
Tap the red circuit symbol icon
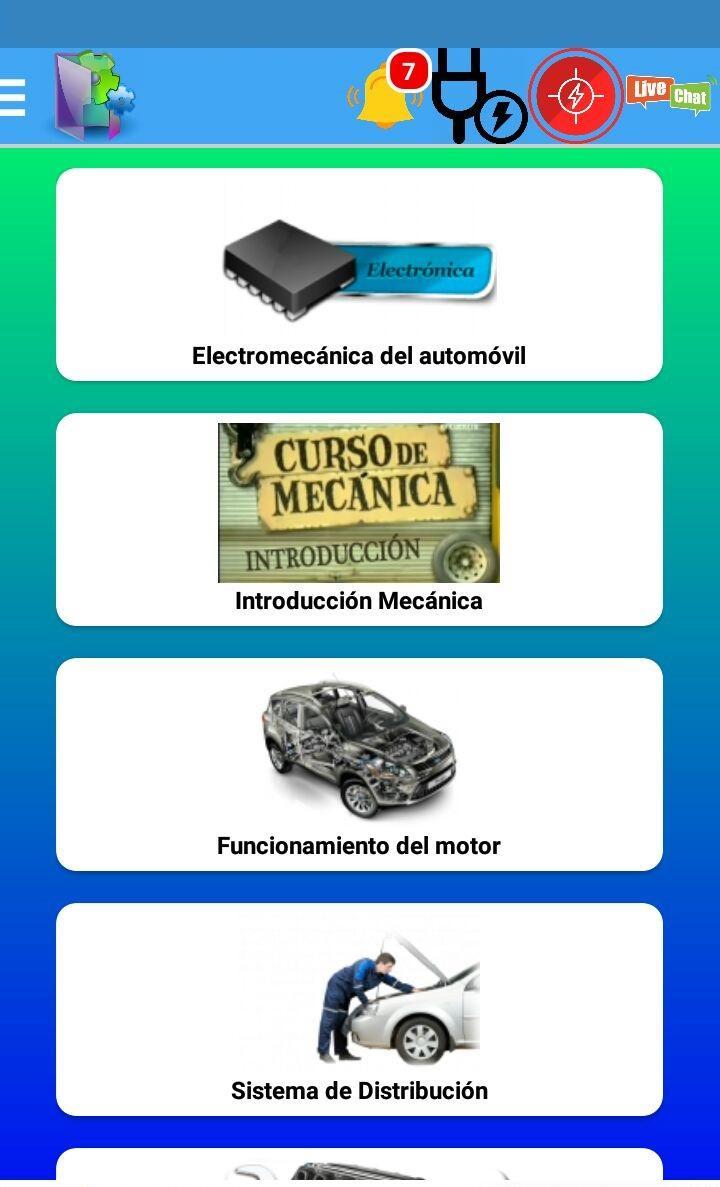click(575, 95)
